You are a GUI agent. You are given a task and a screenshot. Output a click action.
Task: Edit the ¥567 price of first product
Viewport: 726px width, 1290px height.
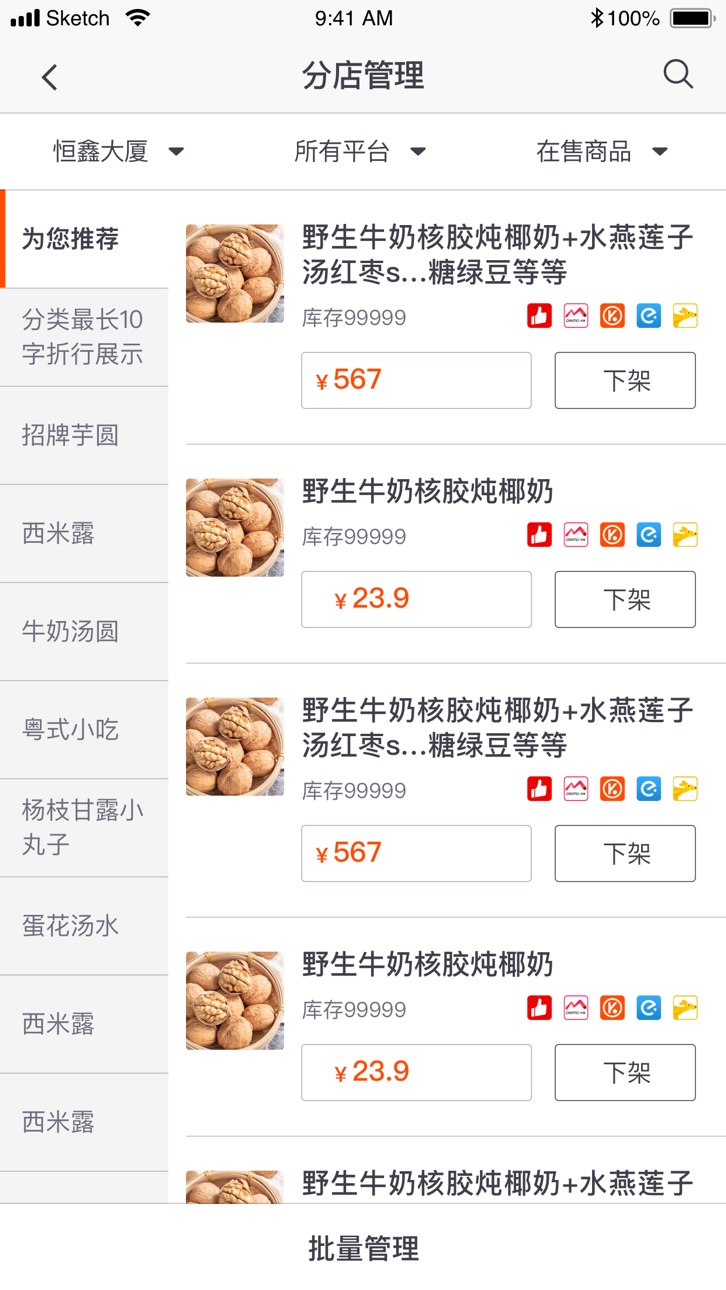(416, 380)
